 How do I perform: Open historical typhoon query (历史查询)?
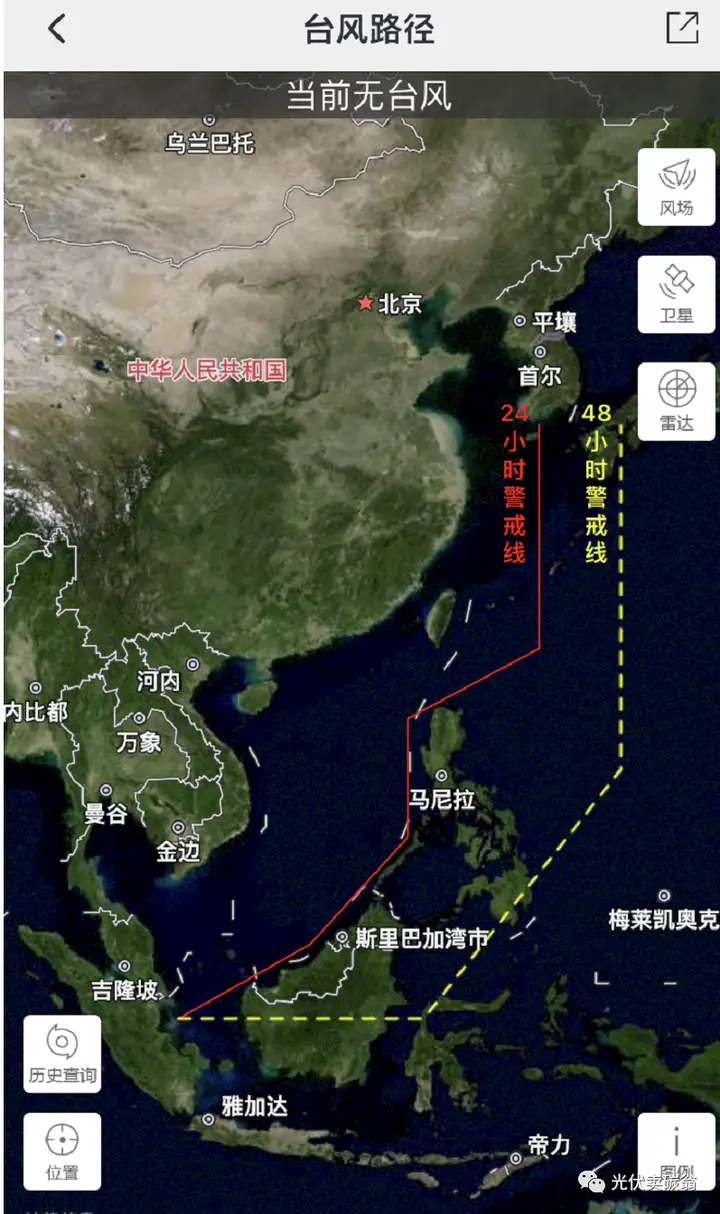coord(62,1054)
